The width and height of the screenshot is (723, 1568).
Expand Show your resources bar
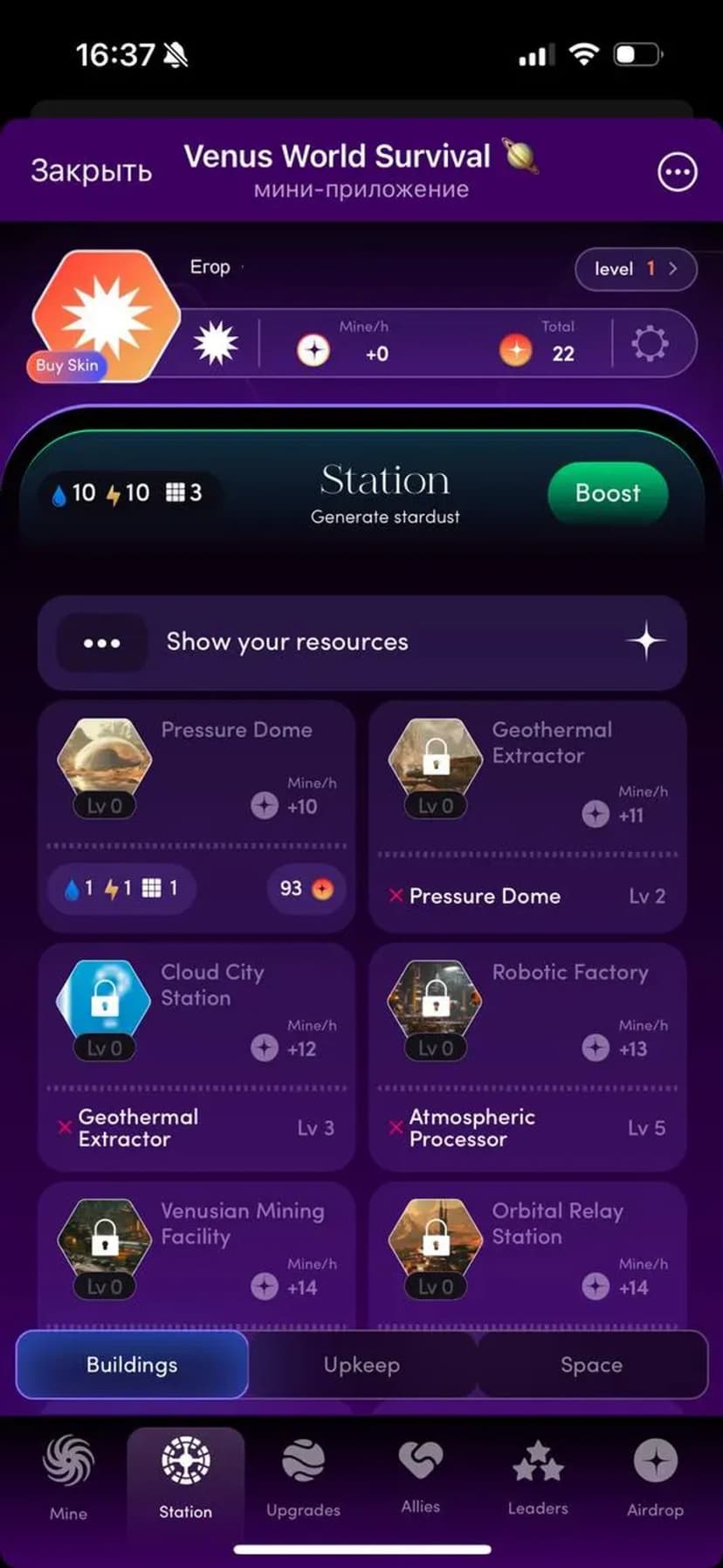(x=361, y=642)
